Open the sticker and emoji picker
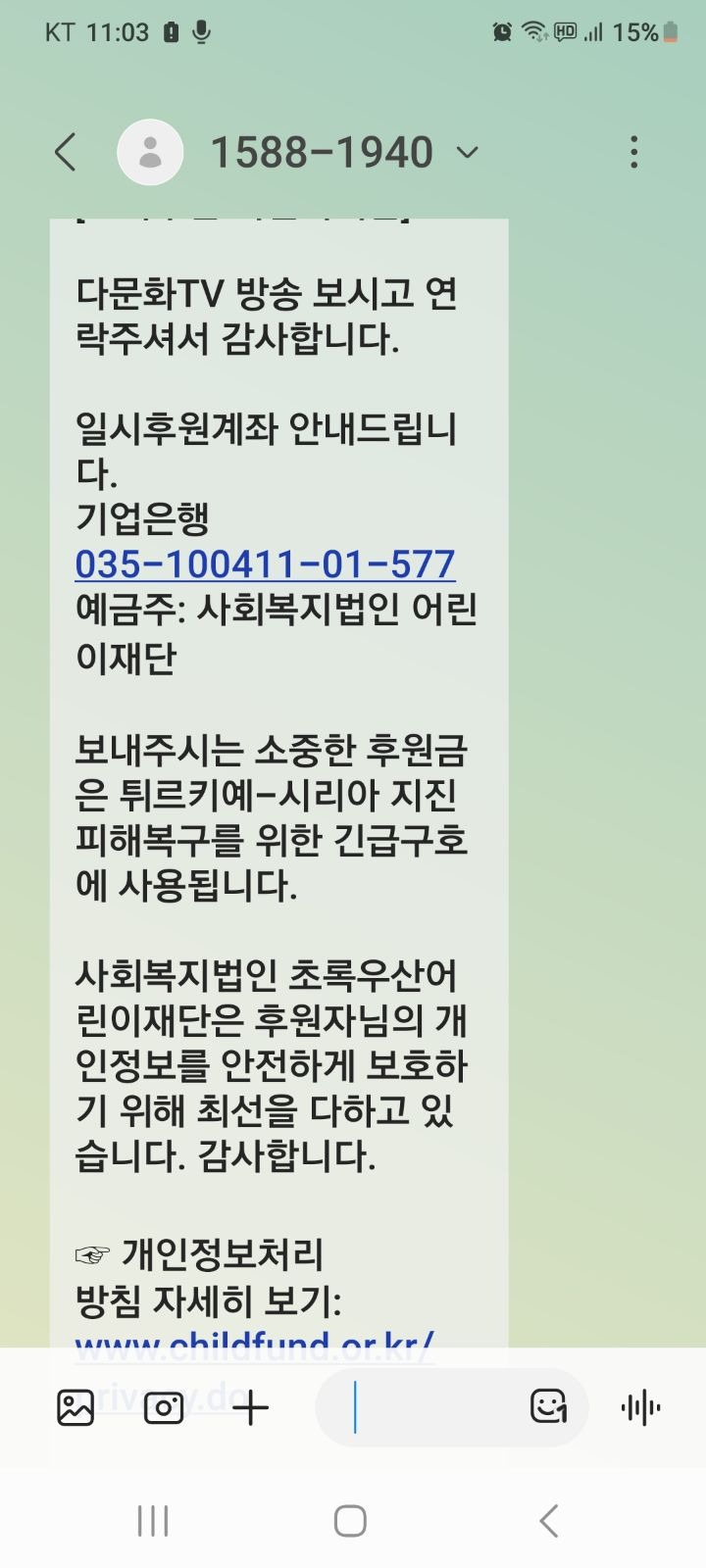The height and width of the screenshot is (1568, 706). [548, 1406]
